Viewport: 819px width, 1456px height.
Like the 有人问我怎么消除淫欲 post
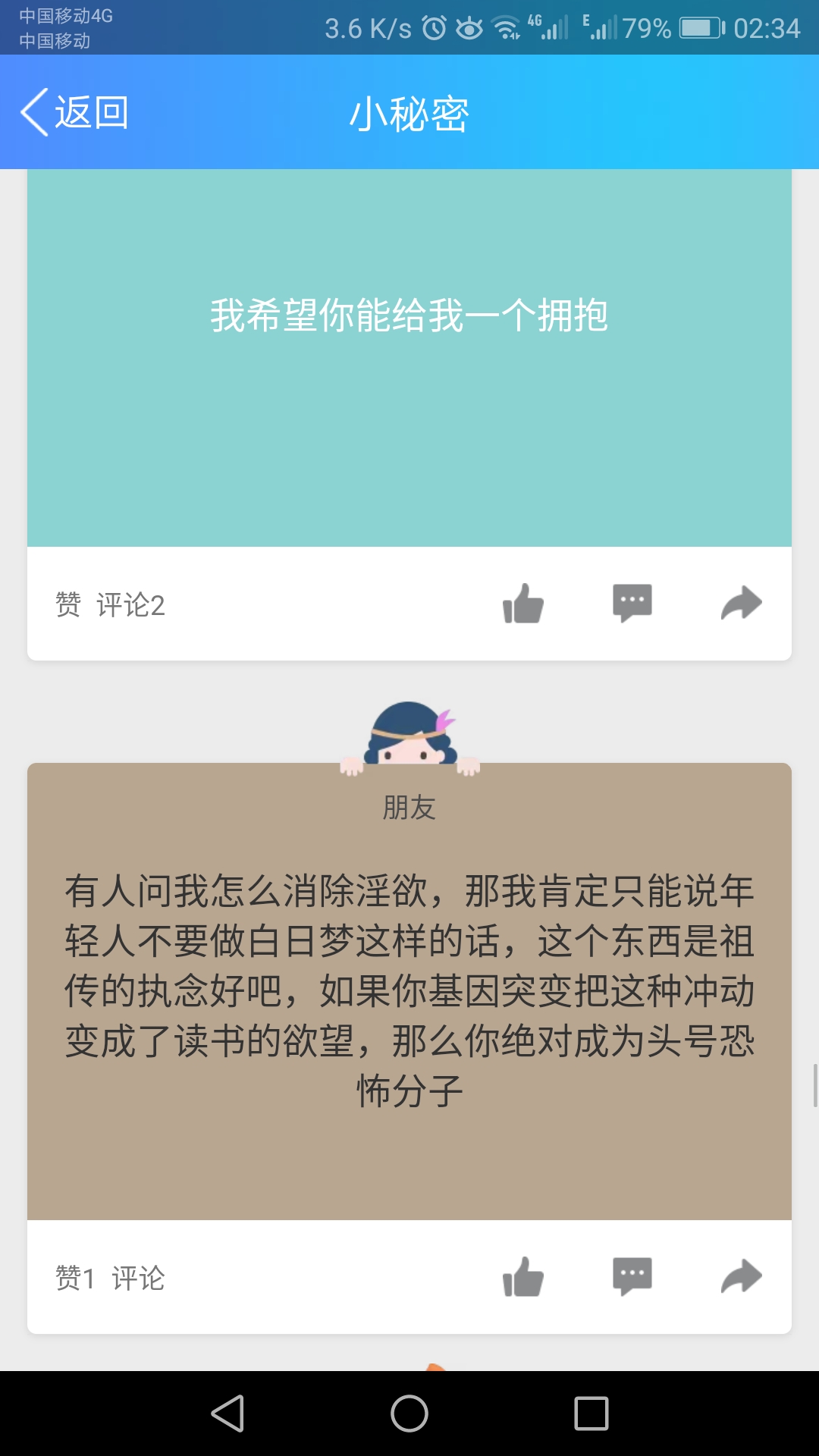(x=523, y=1277)
